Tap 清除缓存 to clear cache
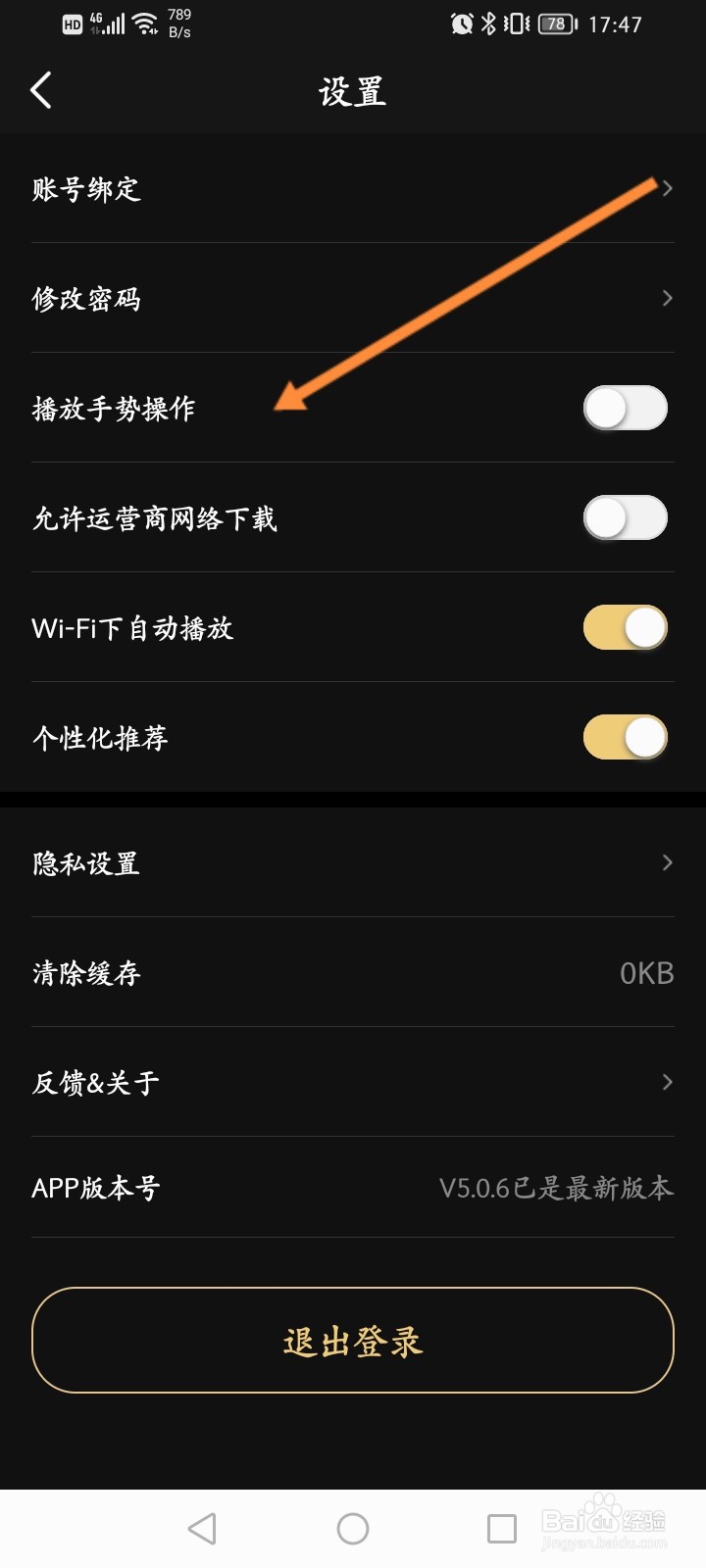The height and width of the screenshot is (1568, 706). (353, 972)
